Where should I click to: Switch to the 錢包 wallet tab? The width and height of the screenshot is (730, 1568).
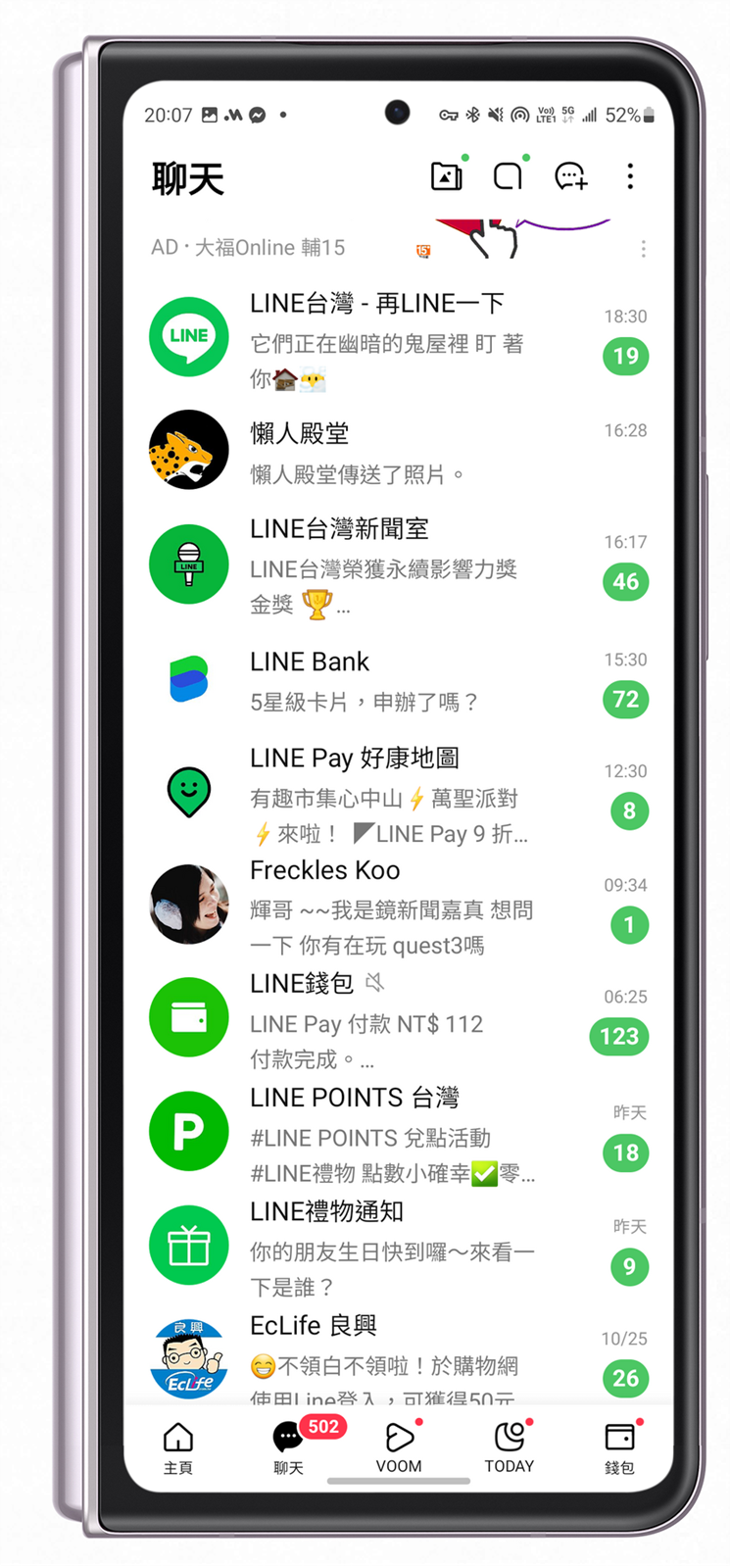coord(619,1447)
